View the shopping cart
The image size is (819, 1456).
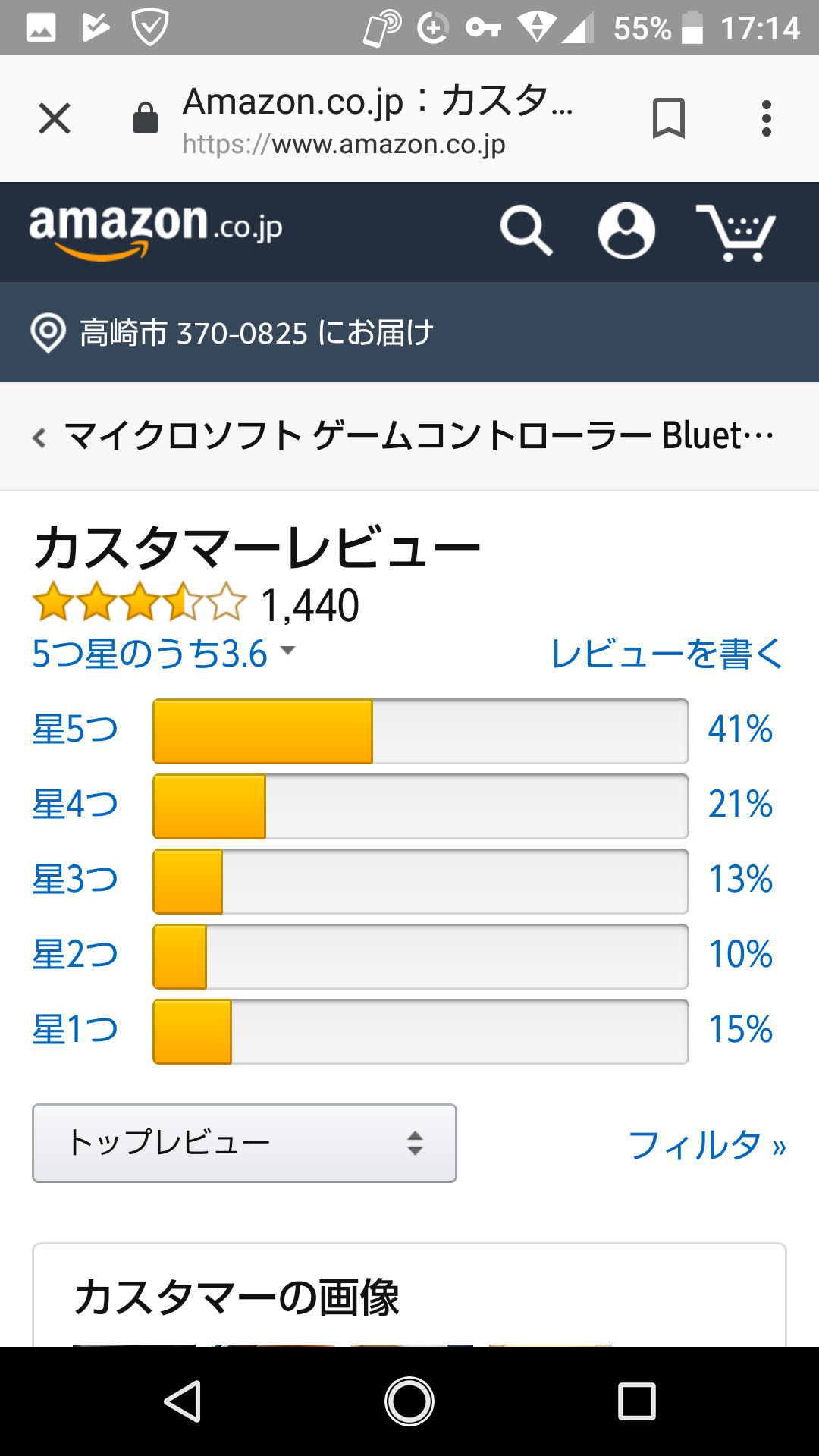click(x=736, y=232)
